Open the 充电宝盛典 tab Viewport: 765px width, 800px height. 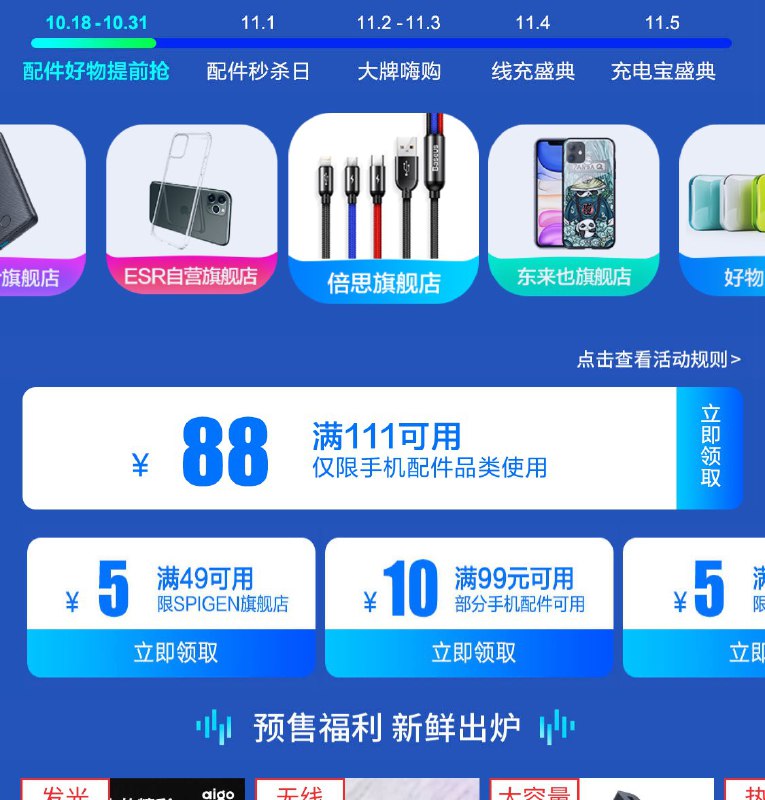coord(662,71)
